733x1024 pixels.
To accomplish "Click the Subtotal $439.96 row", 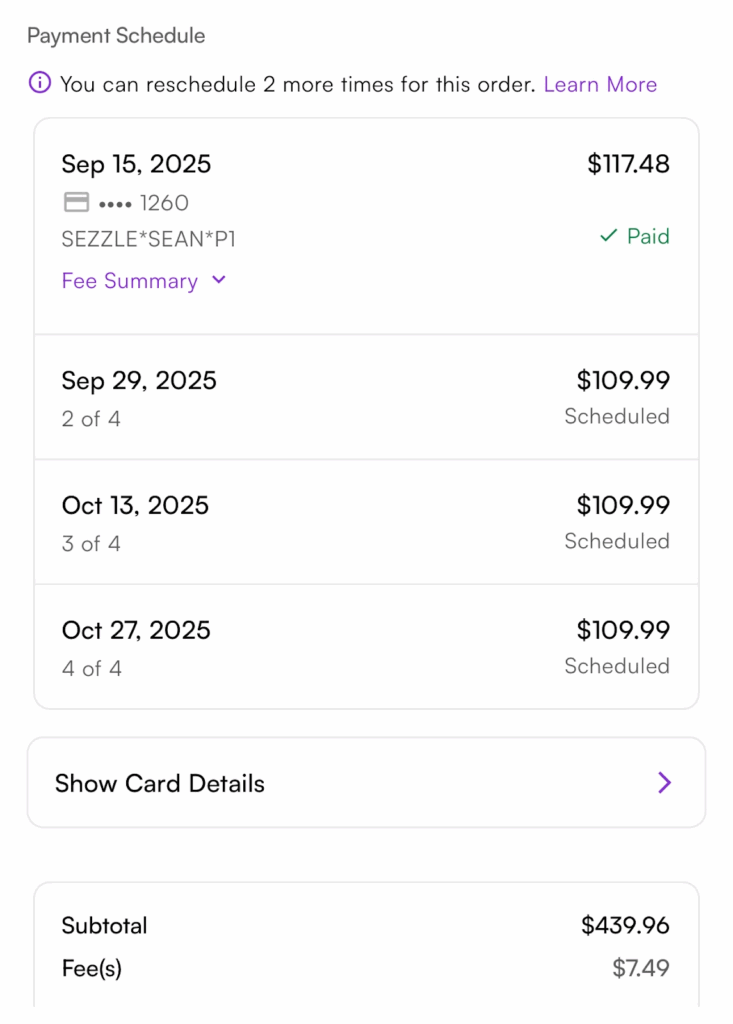I will point(366,926).
